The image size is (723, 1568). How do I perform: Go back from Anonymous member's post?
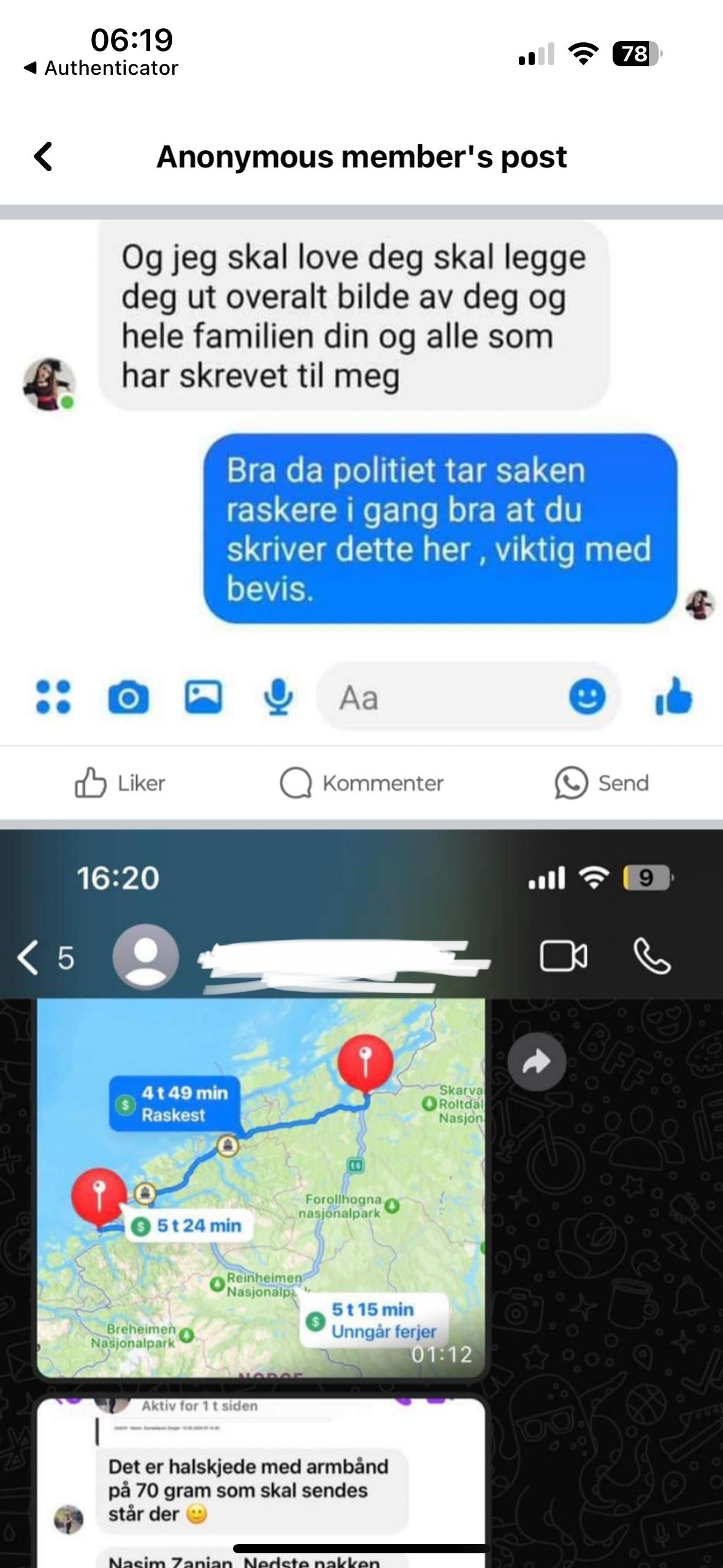coord(44,156)
